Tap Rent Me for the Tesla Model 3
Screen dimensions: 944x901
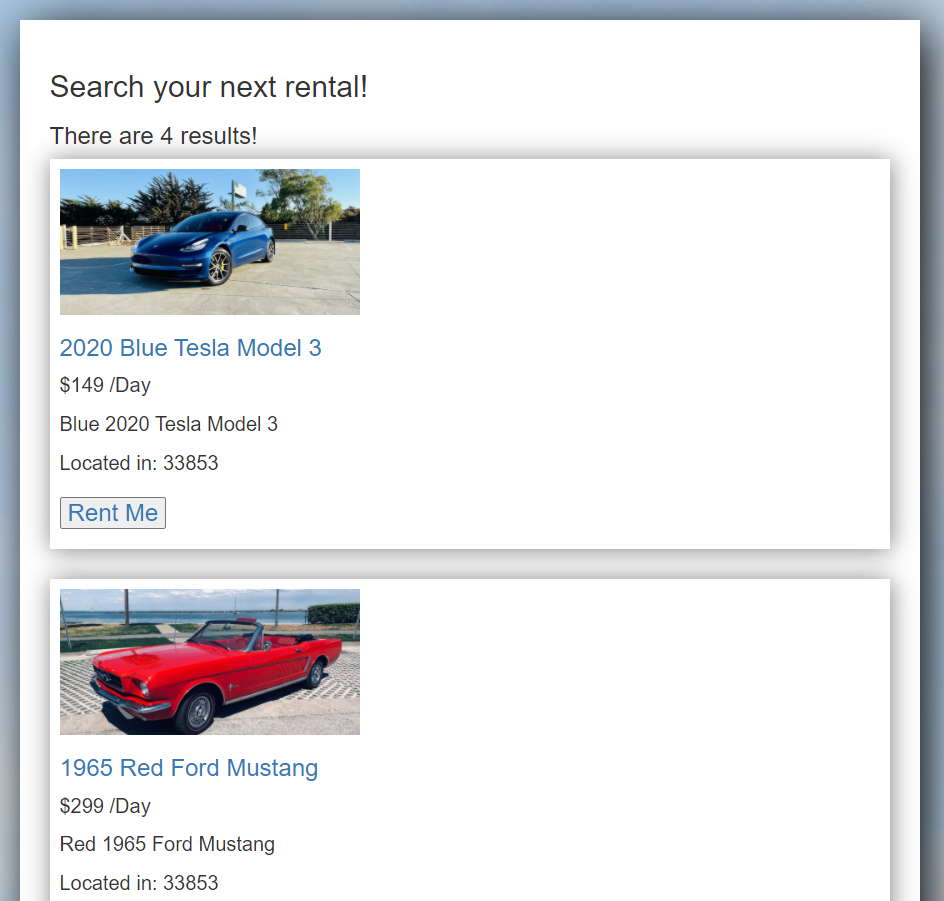click(113, 513)
